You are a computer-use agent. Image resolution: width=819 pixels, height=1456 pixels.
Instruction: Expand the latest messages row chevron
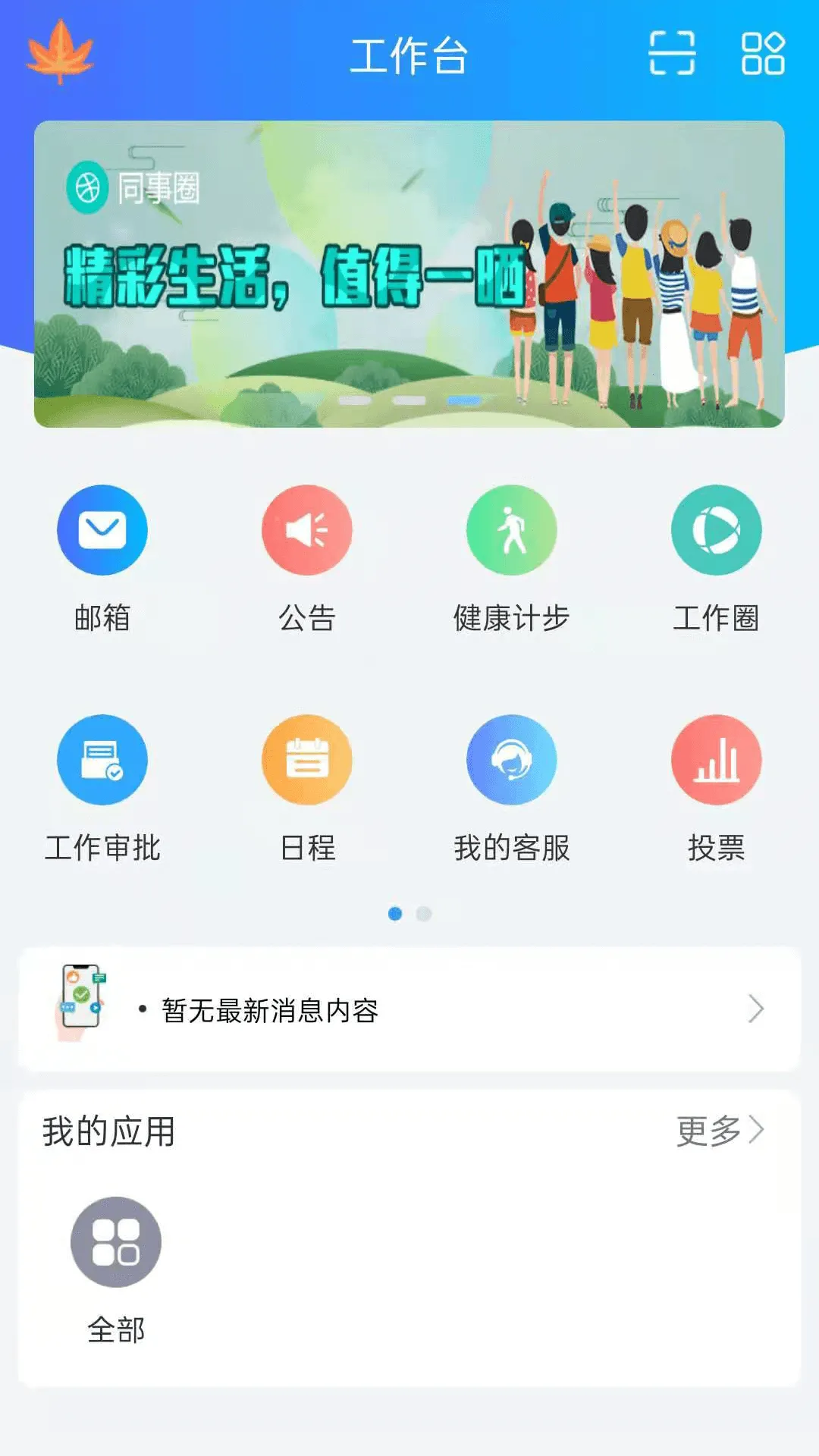tap(756, 1009)
